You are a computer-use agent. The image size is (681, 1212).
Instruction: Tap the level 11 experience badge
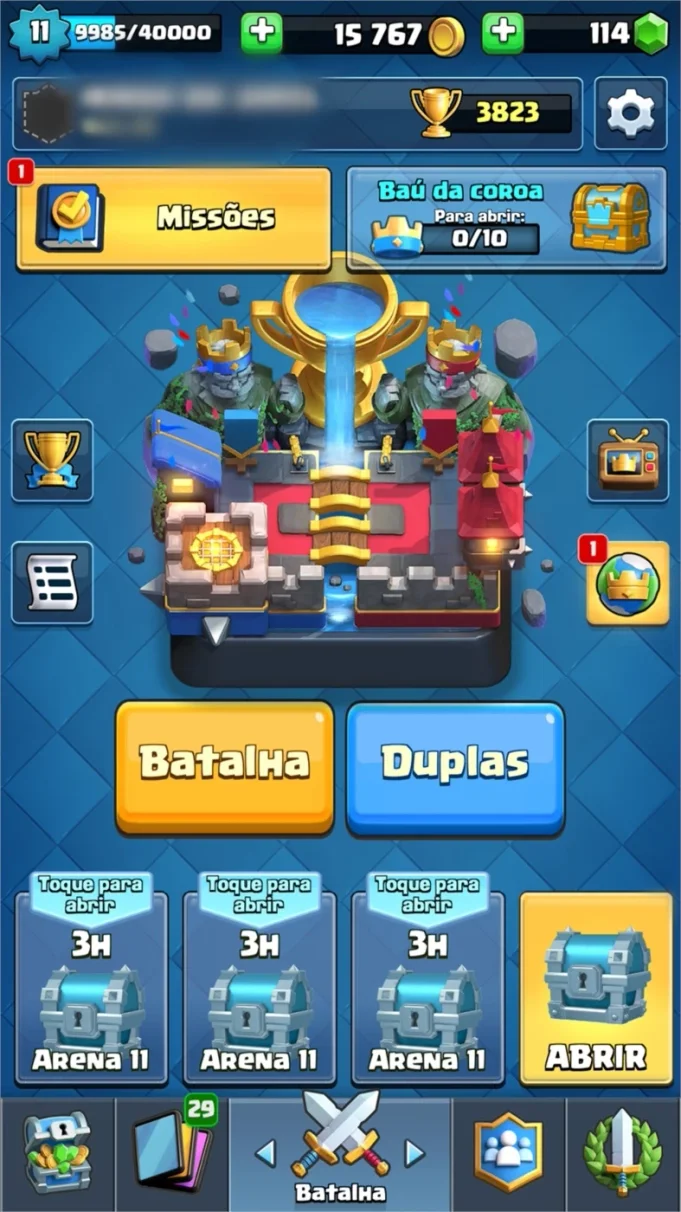tap(39, 33)
